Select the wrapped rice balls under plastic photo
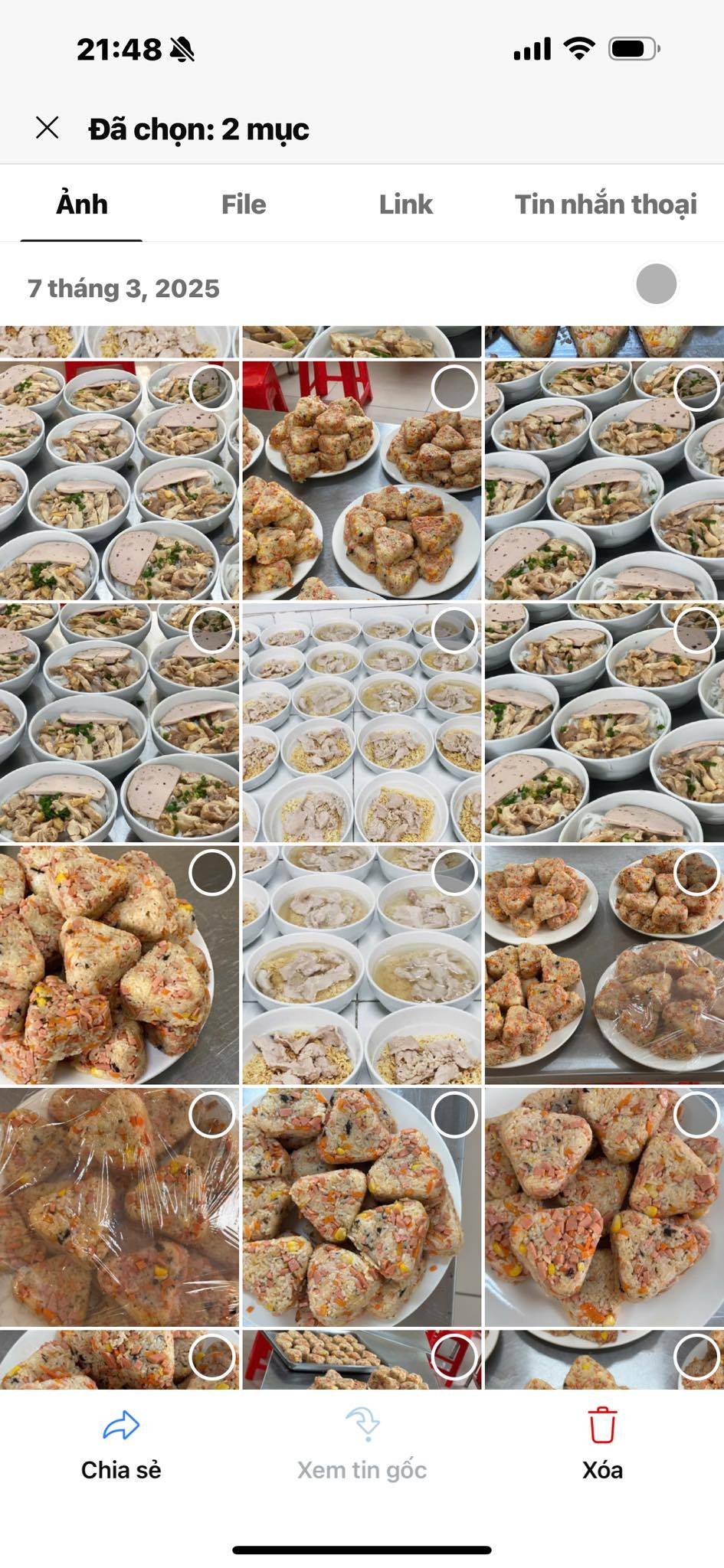The width and height of the screenshot is (724, 1568). click(x=211, y=1115)
